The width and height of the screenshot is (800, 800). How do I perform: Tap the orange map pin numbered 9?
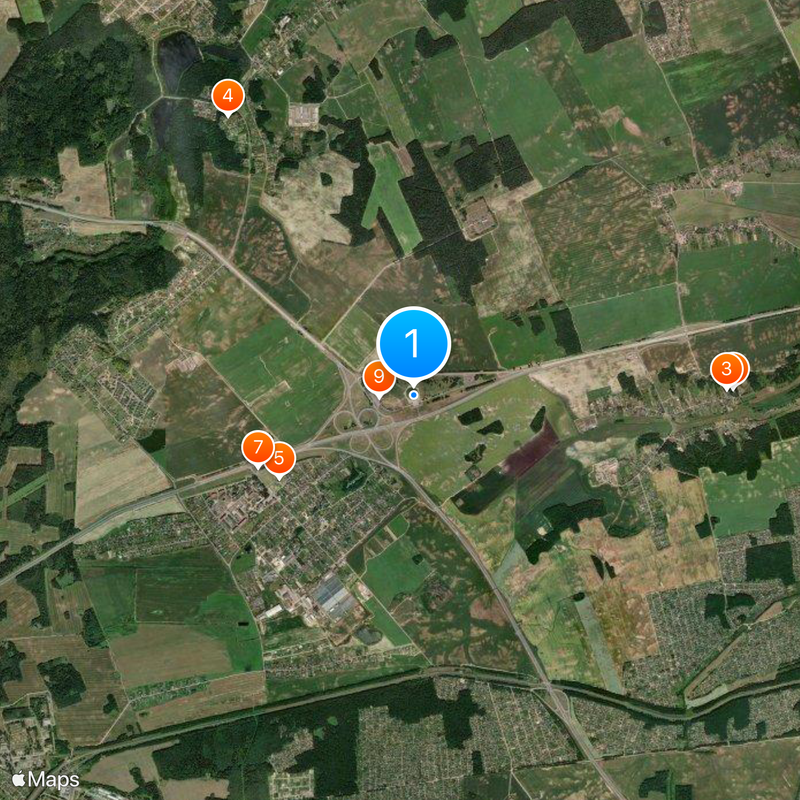(x=378, y=377)
